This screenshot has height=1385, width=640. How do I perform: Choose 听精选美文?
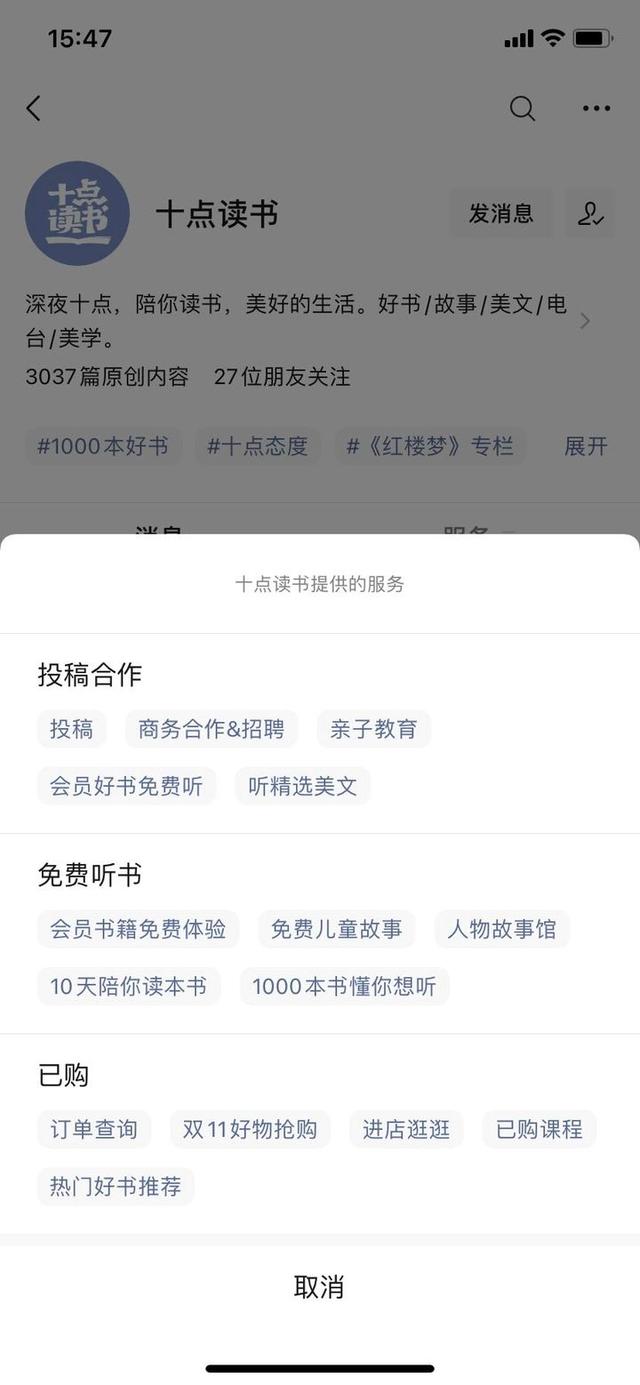click(303, 786)
